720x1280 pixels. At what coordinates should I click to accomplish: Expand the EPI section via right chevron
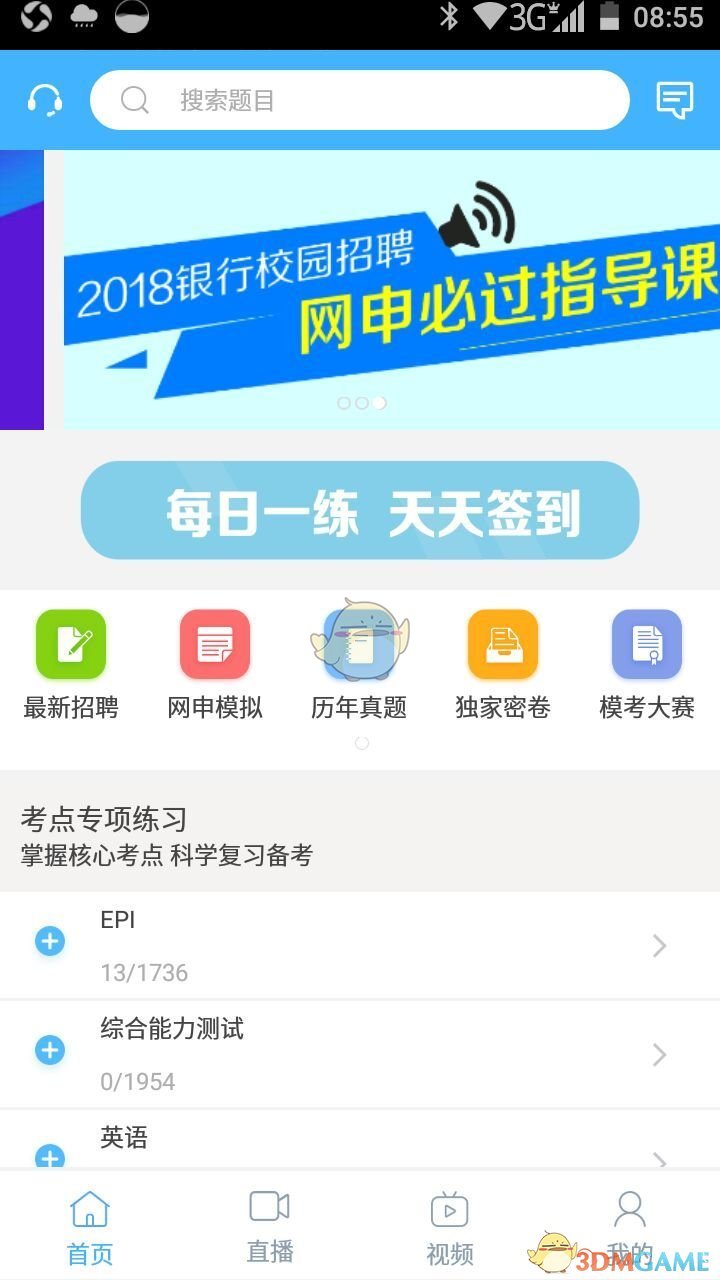pos(659,945)
